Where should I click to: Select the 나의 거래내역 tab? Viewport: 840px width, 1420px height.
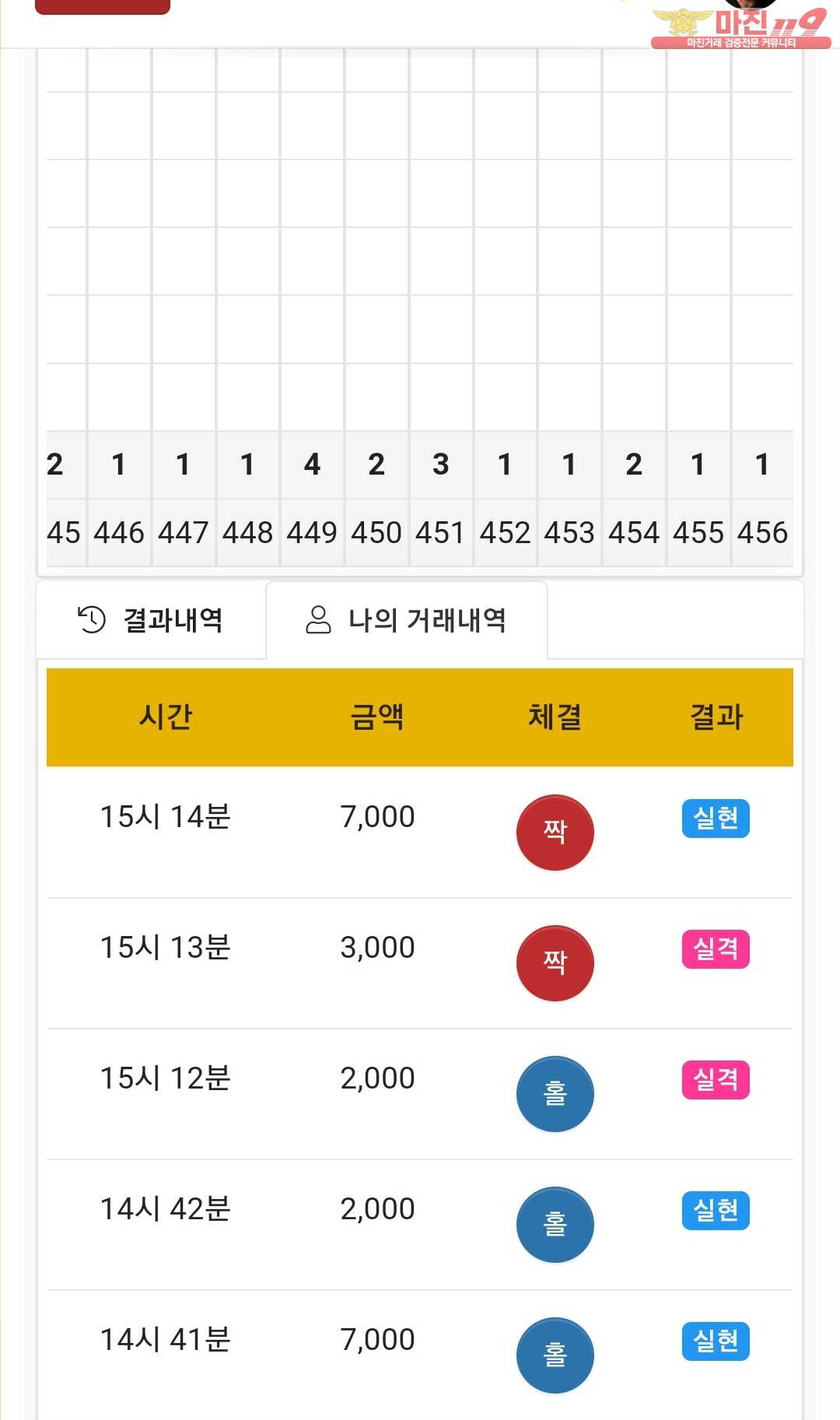406,620
